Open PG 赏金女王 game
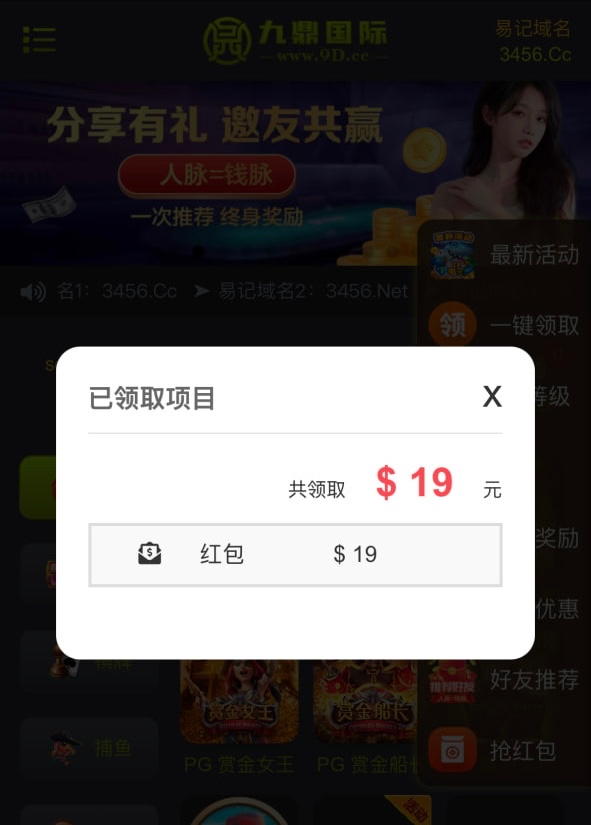The image size is (591, 825). click(x=239, y=716)
